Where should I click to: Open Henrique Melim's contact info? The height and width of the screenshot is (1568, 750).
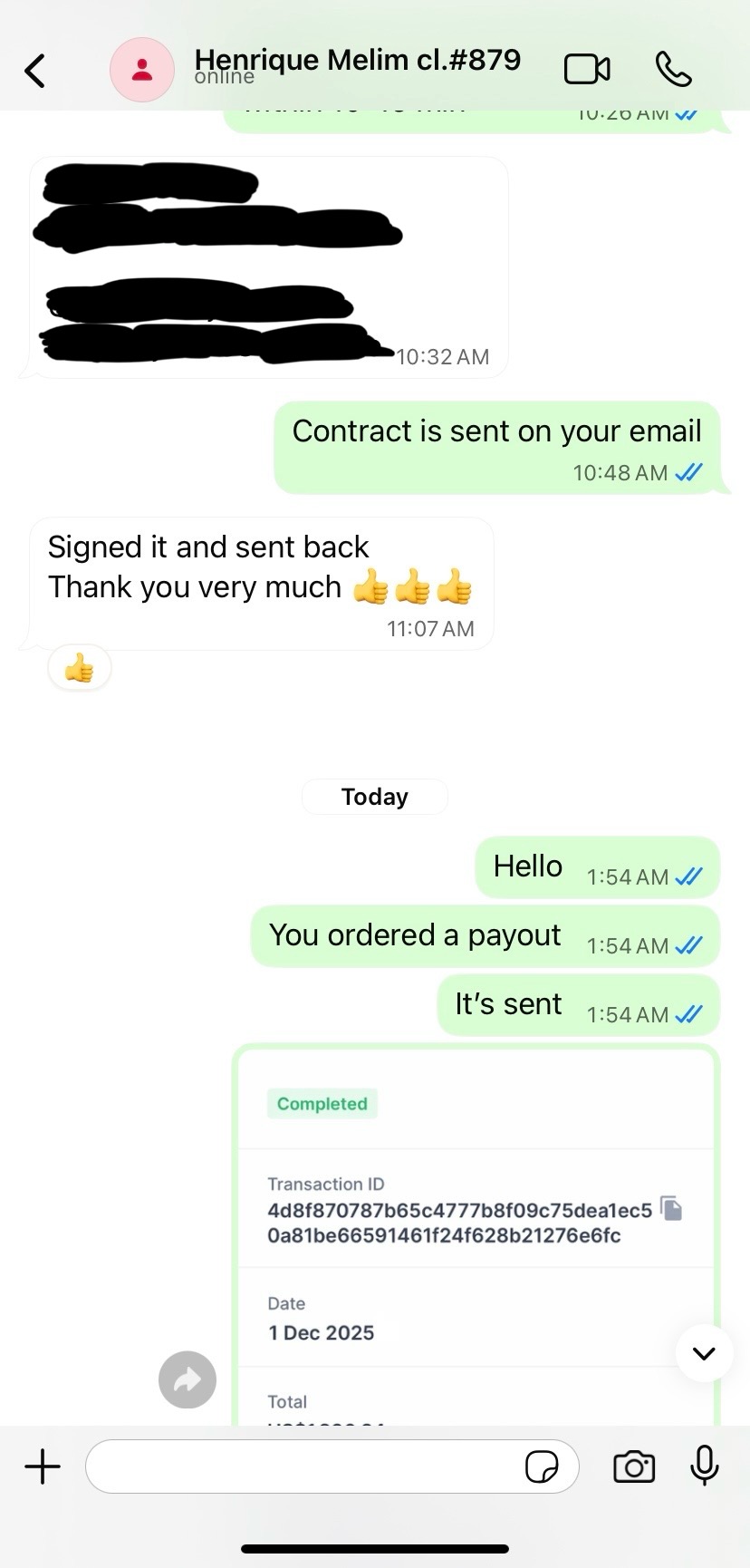pos(357,62)
